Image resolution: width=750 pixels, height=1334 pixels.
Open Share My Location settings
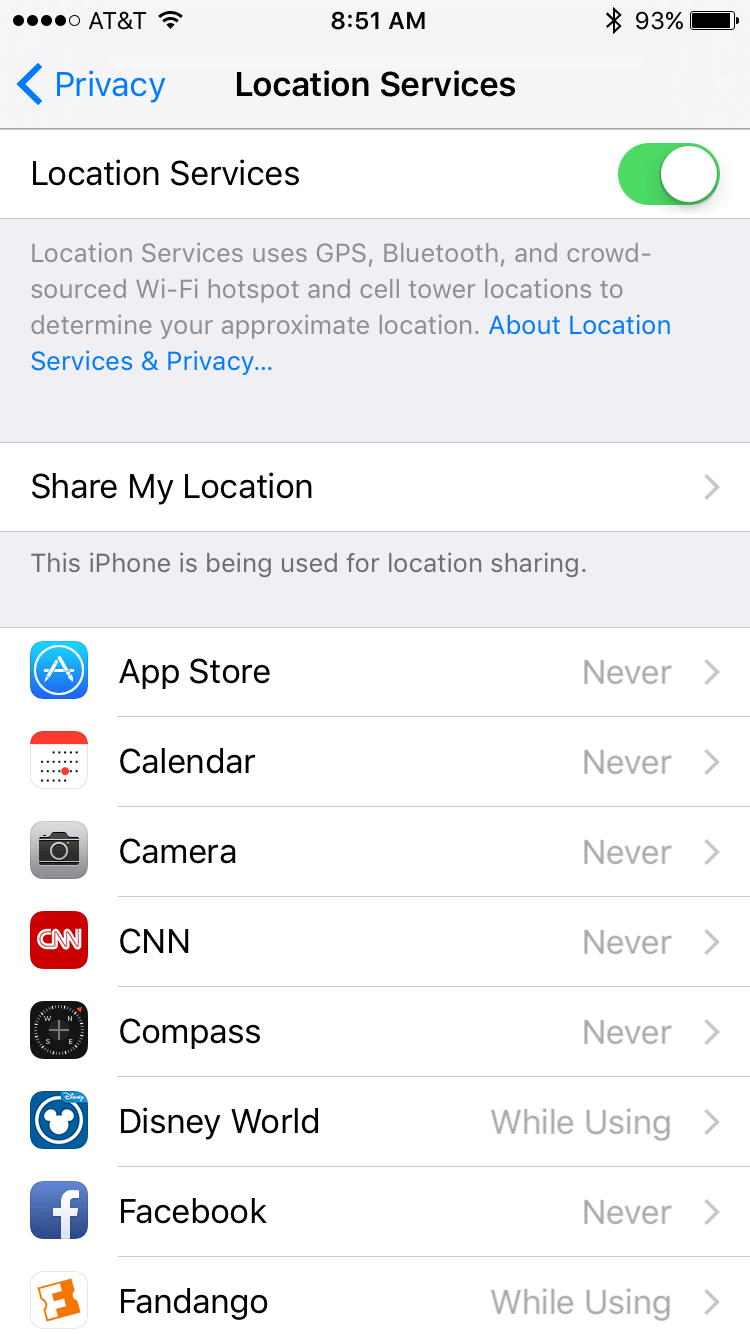pyautogui.click(x=375, y=487)
